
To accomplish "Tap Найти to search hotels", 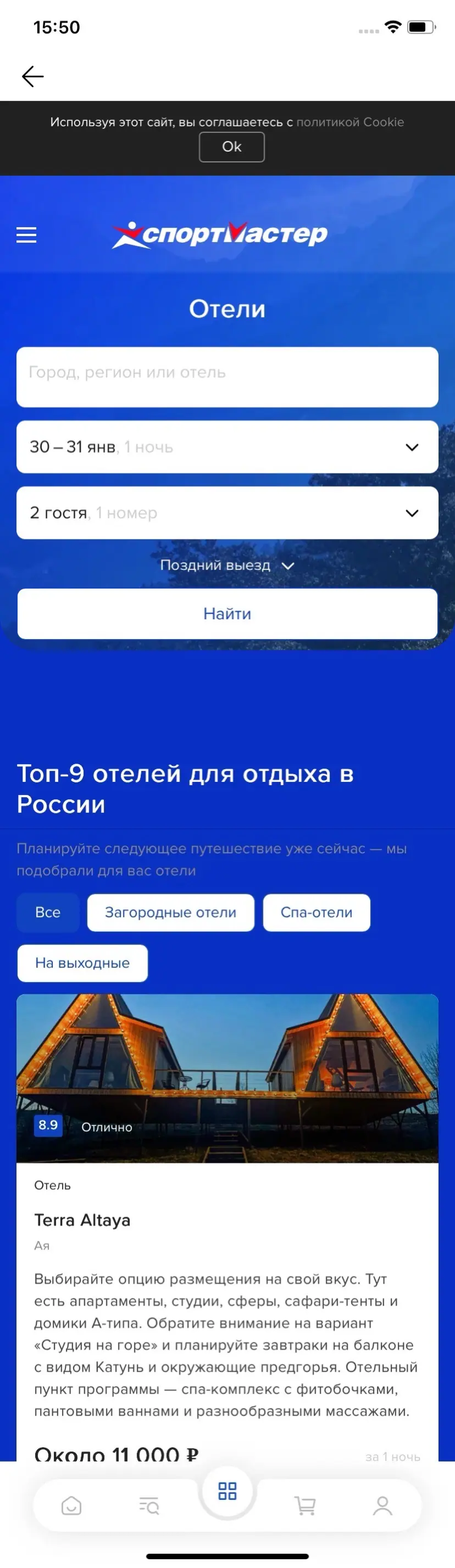I will click(227, 614).
